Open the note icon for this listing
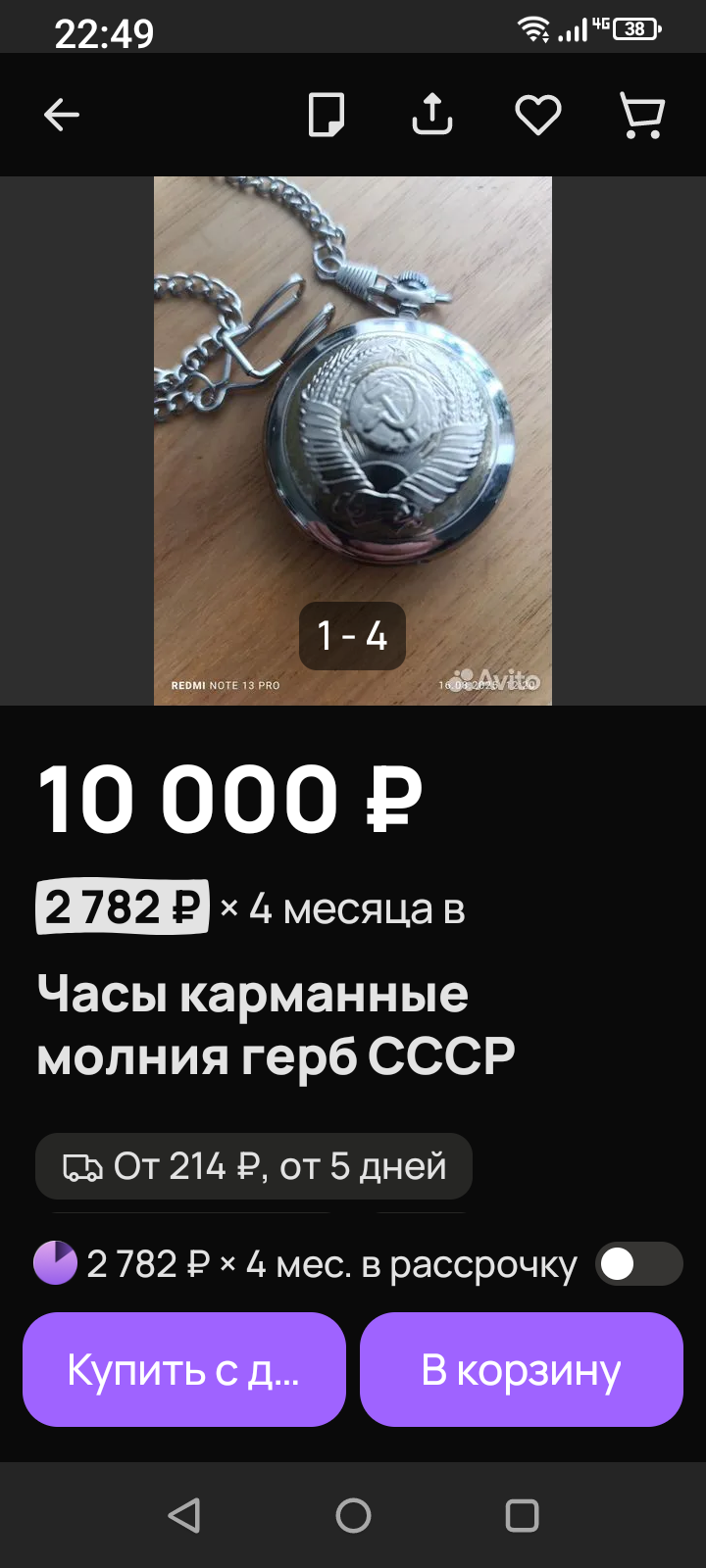Viewport: 706px width, 1568px height. pos(327,116)
